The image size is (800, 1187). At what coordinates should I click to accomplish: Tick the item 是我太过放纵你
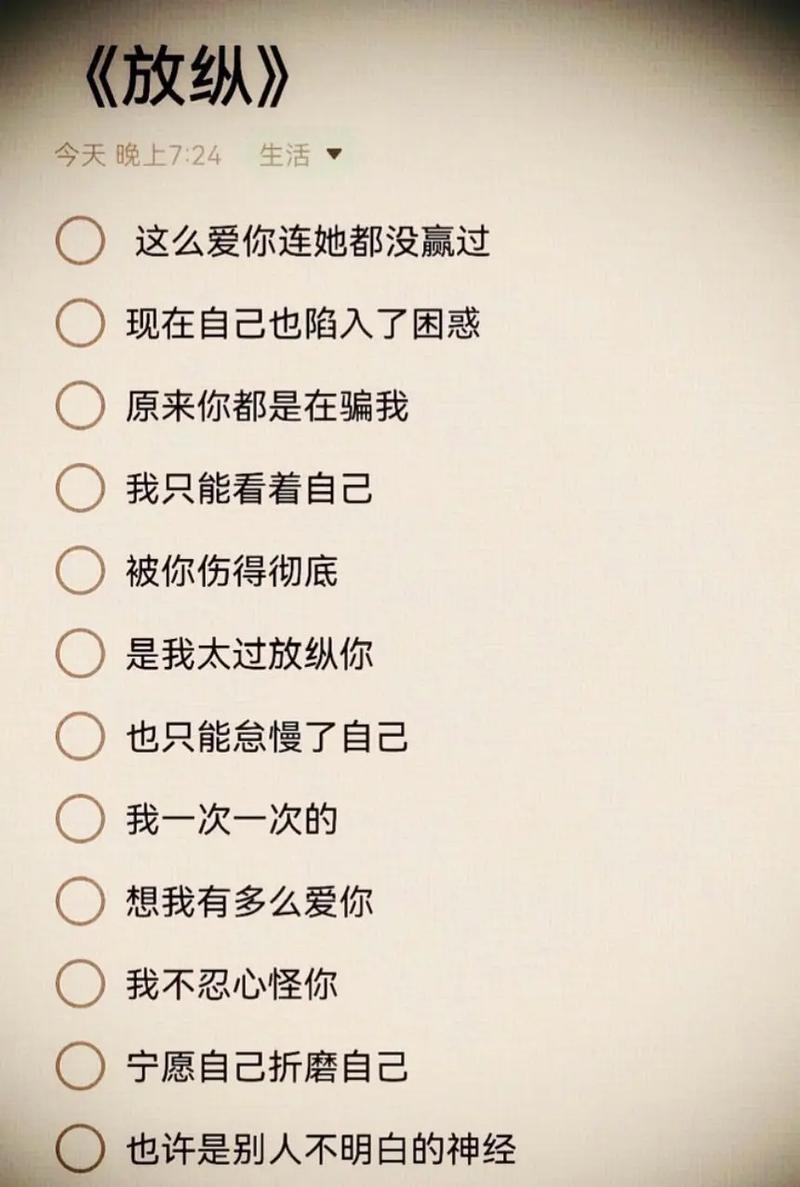click(80, 655)
